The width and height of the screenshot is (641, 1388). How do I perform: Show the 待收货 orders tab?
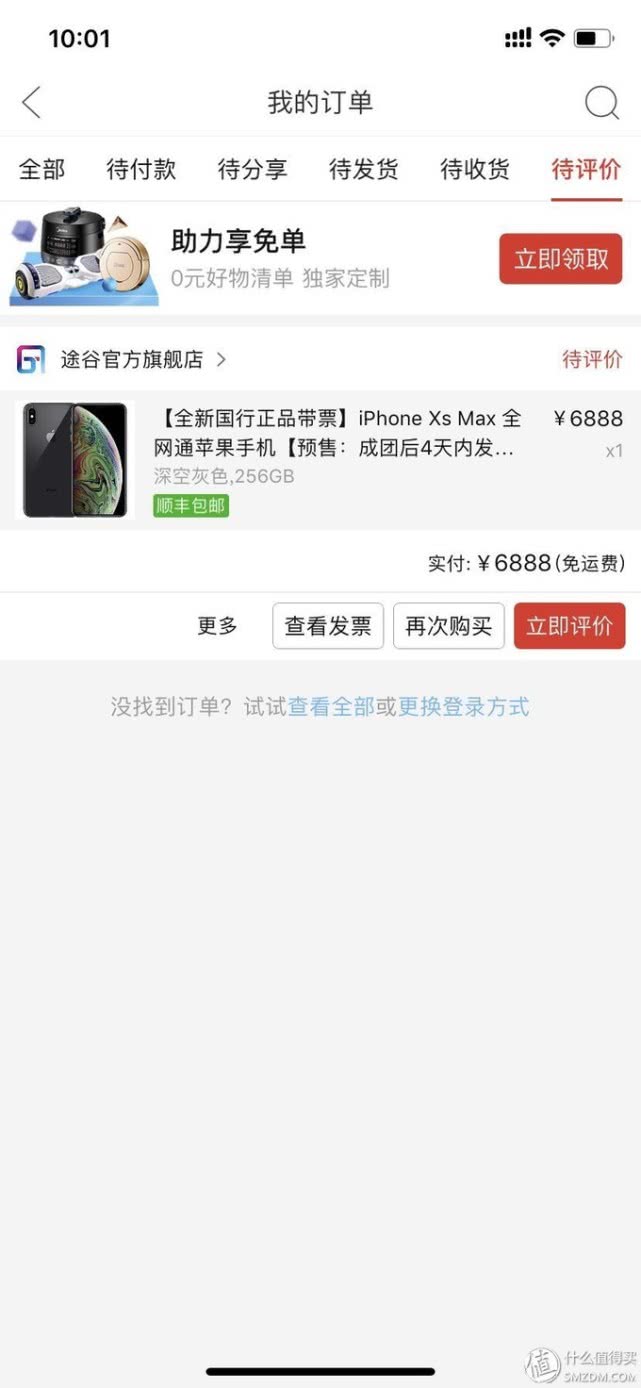[474, 169]
